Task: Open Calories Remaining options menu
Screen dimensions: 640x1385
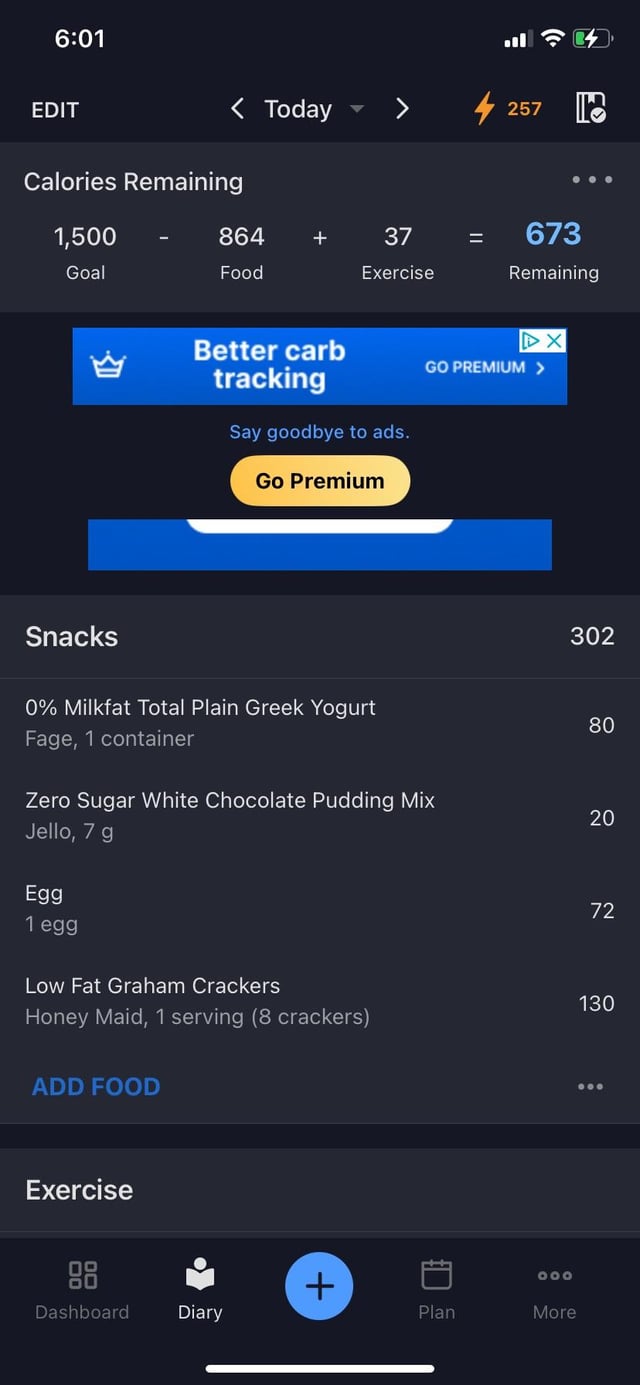Action: 592,180
